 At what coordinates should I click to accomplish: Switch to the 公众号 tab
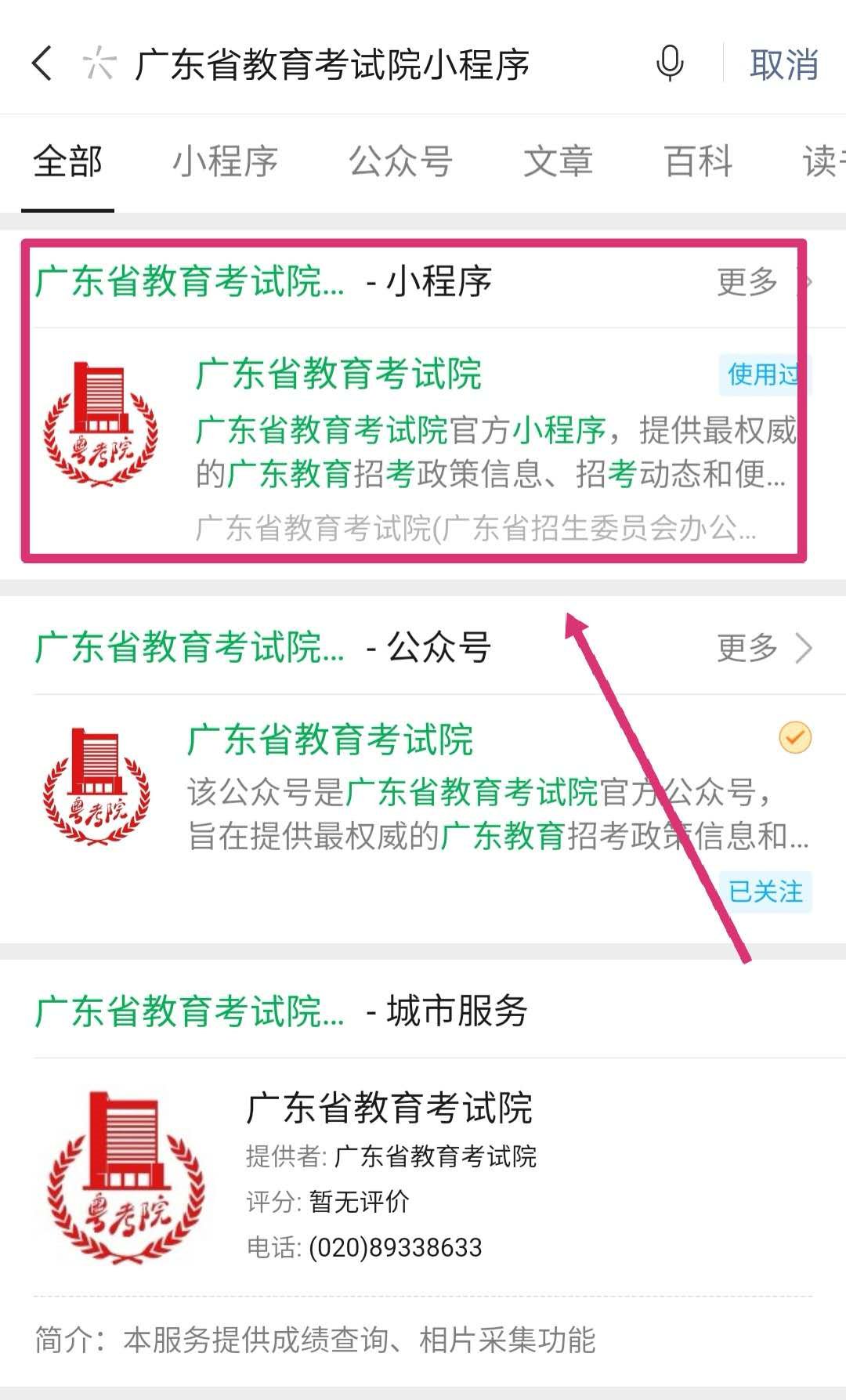click(400, 161)
